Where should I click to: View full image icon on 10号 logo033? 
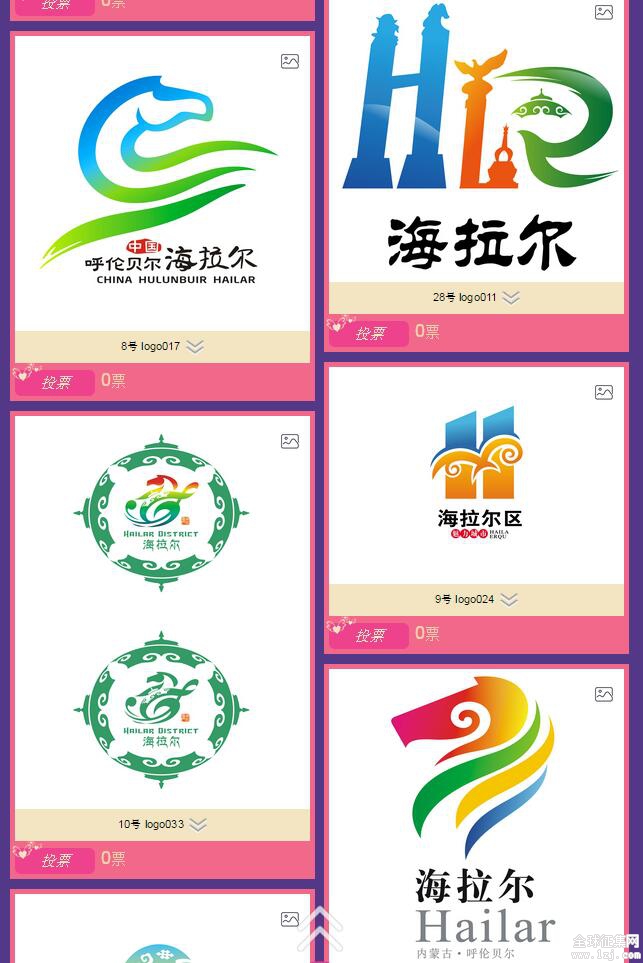click(x=290, y=441)
